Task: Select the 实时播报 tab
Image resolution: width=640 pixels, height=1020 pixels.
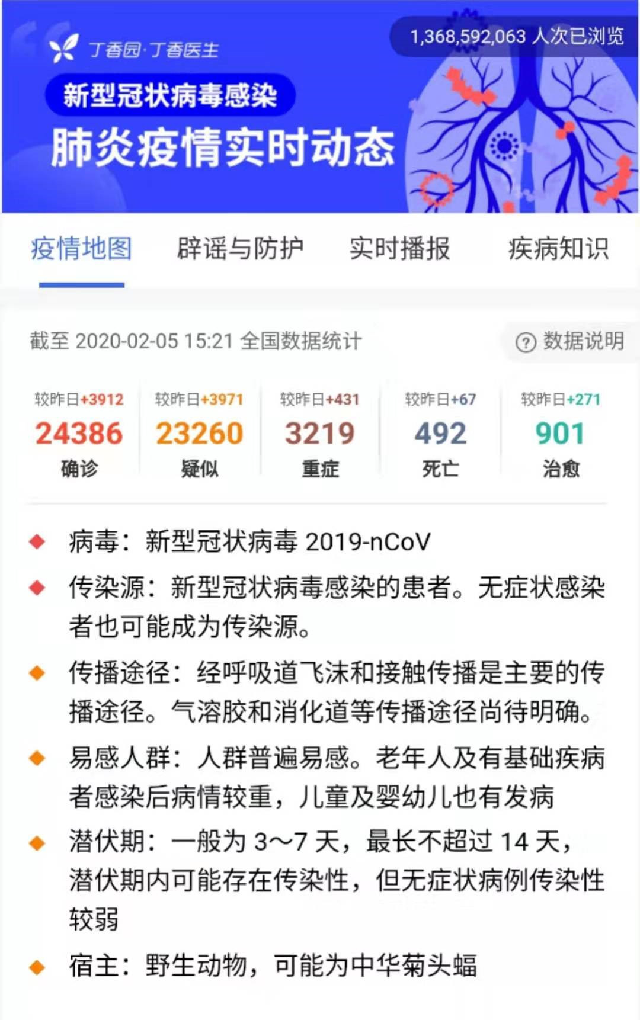Action: pyautogui.click(x=399, y=249)
